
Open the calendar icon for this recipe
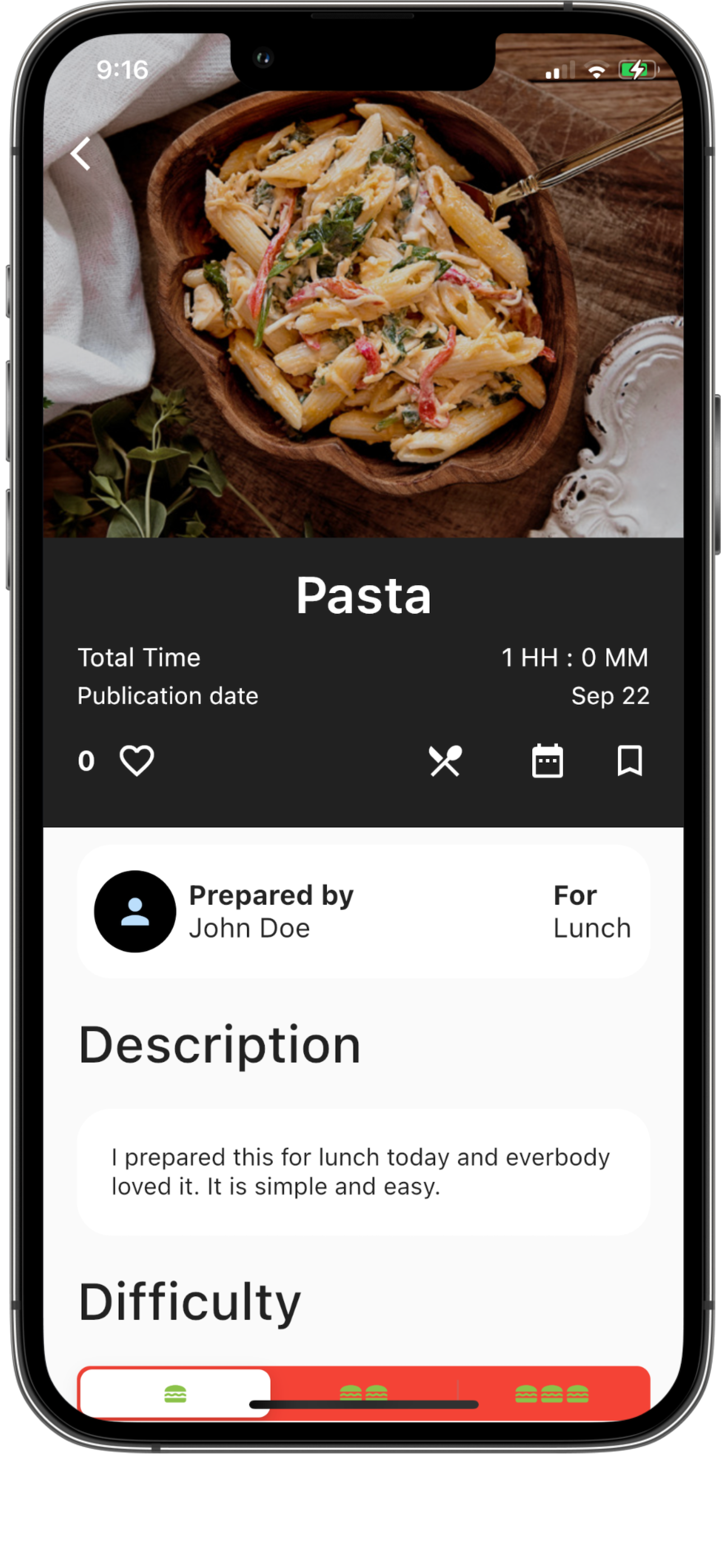(547, 761)
